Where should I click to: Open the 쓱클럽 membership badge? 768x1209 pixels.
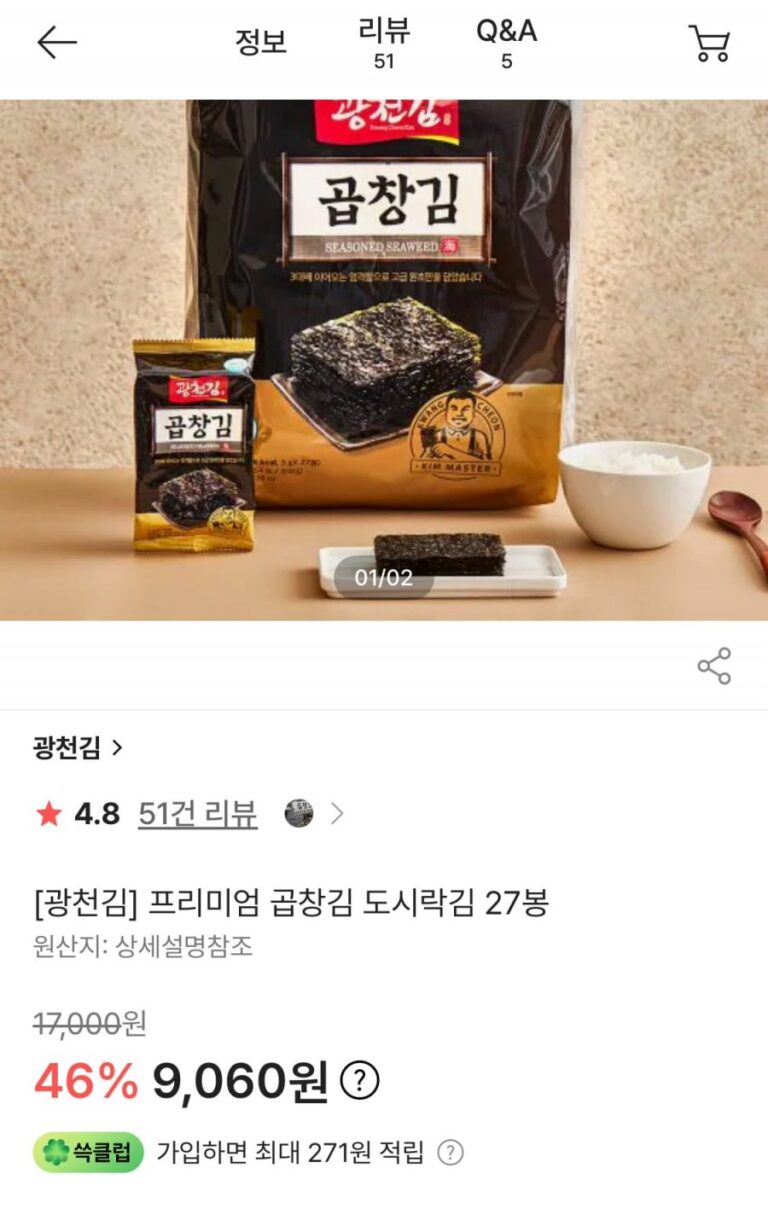(x=89, y=1152)
